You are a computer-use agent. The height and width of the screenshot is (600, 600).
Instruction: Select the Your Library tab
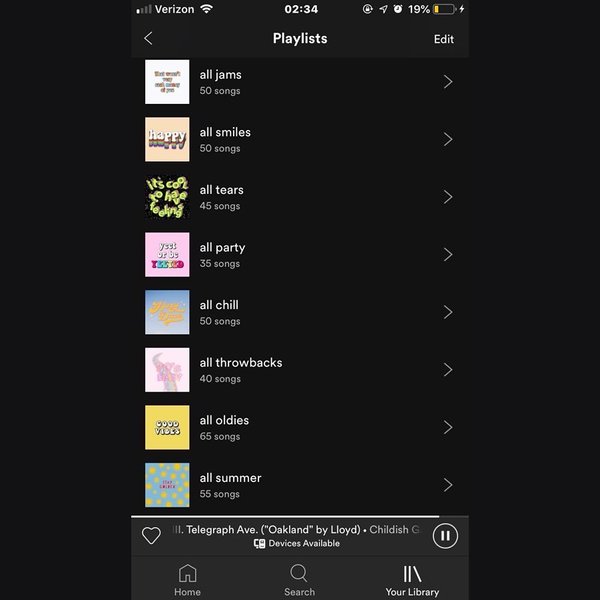click(x=412, y=580)
